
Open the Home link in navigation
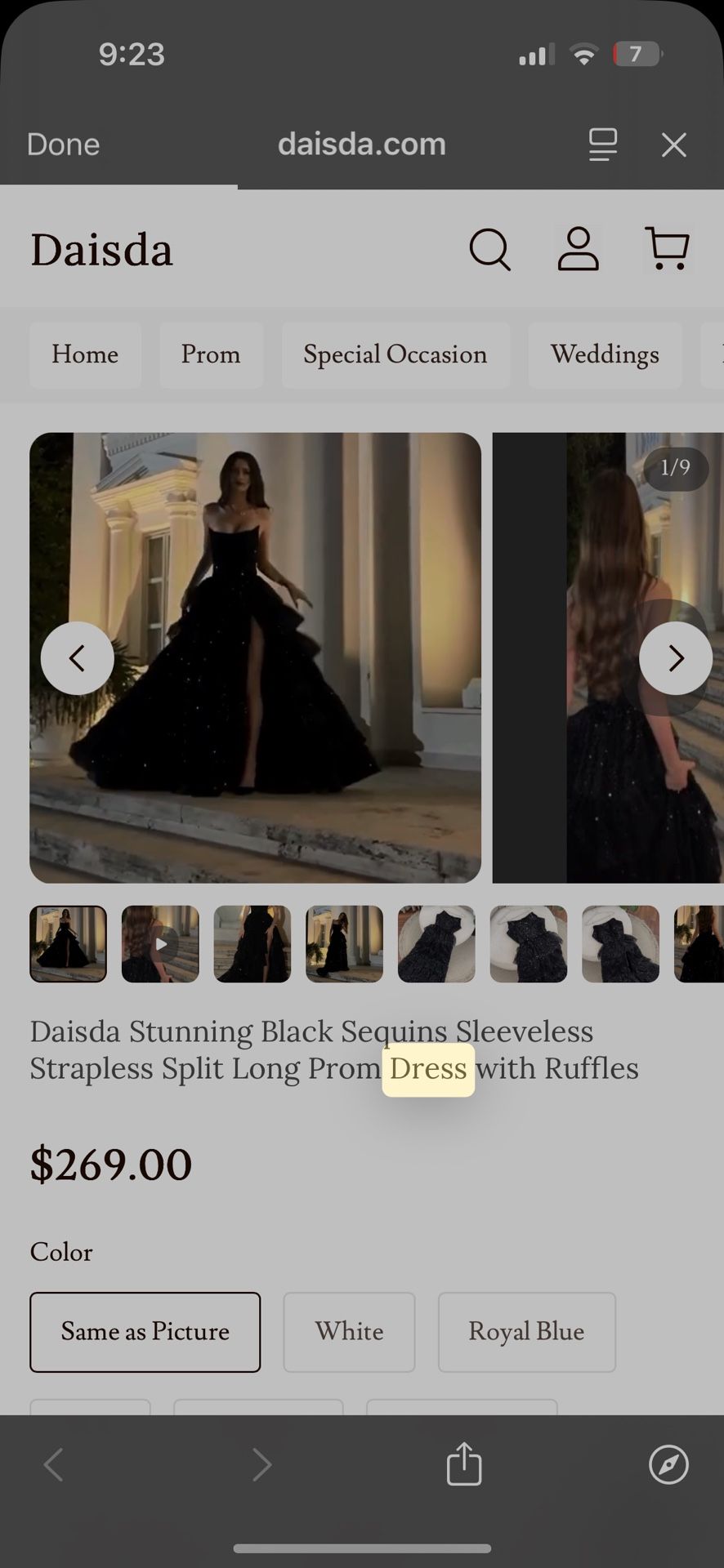tap(85, 355)
